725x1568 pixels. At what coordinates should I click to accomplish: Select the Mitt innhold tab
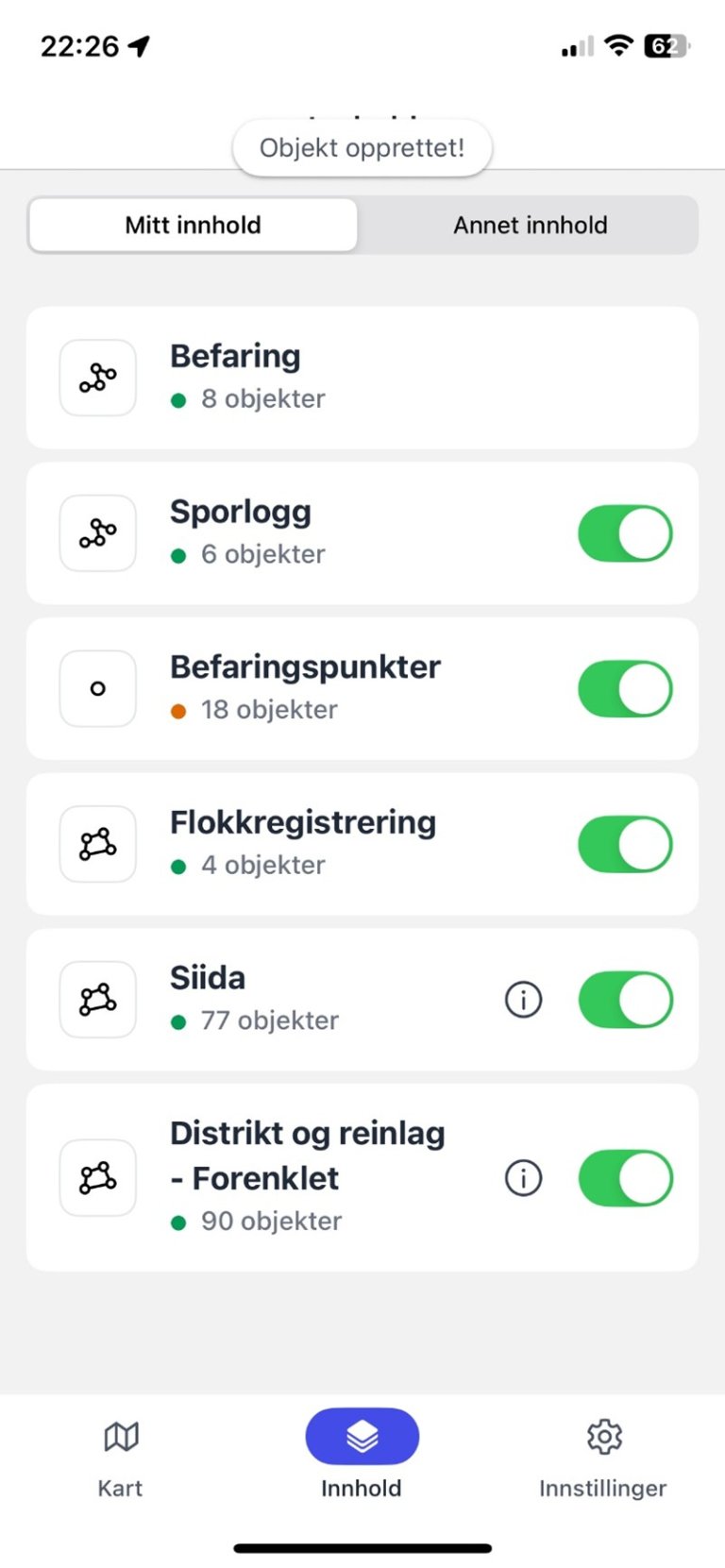coord(193,225)
